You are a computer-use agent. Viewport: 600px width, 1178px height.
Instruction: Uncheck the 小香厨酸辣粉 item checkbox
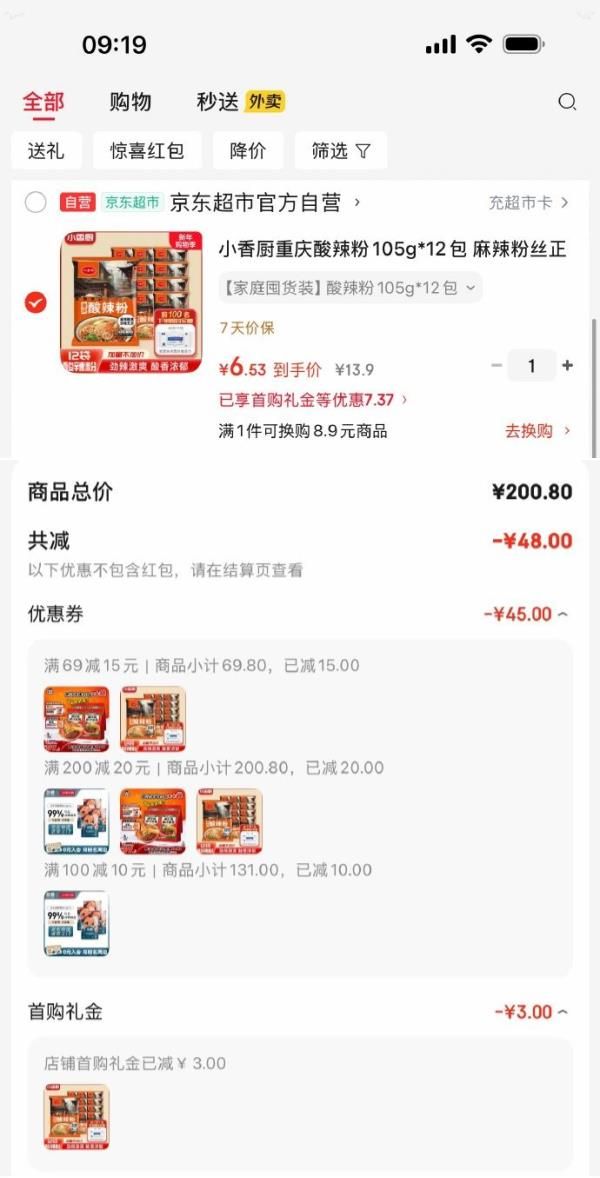(x=36, y=302)
